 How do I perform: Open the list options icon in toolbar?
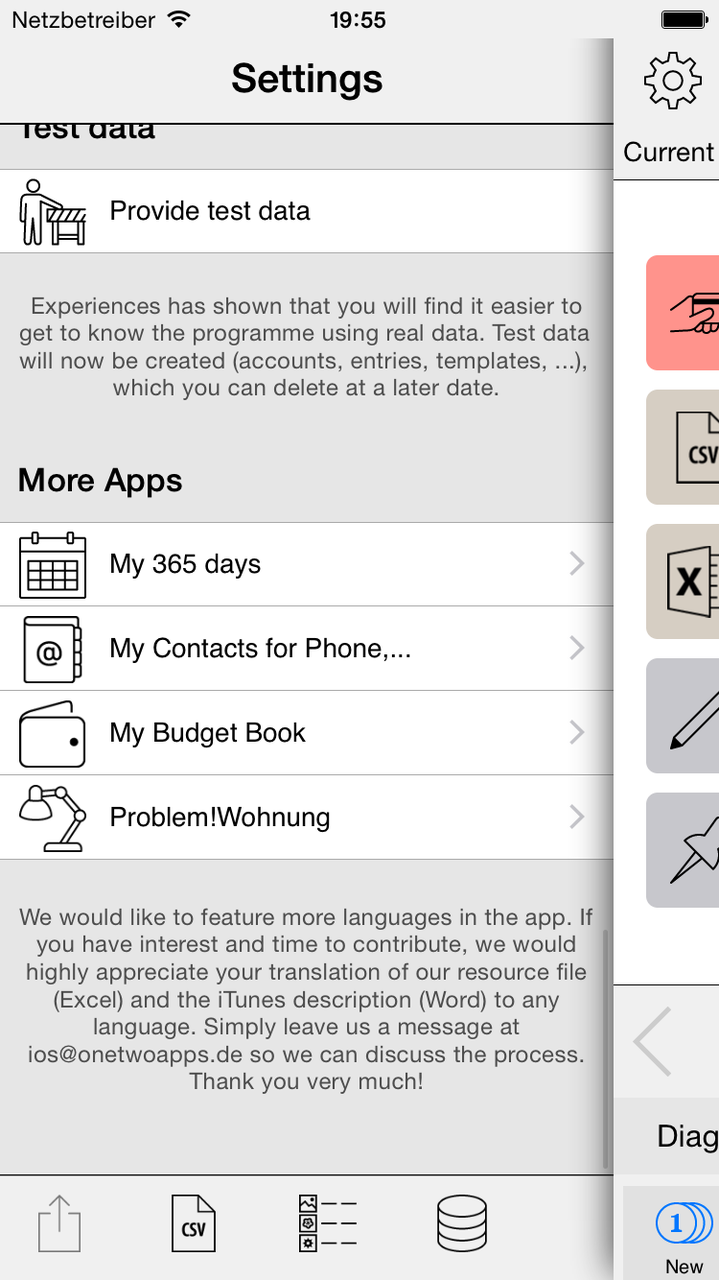coord(327,1223)
